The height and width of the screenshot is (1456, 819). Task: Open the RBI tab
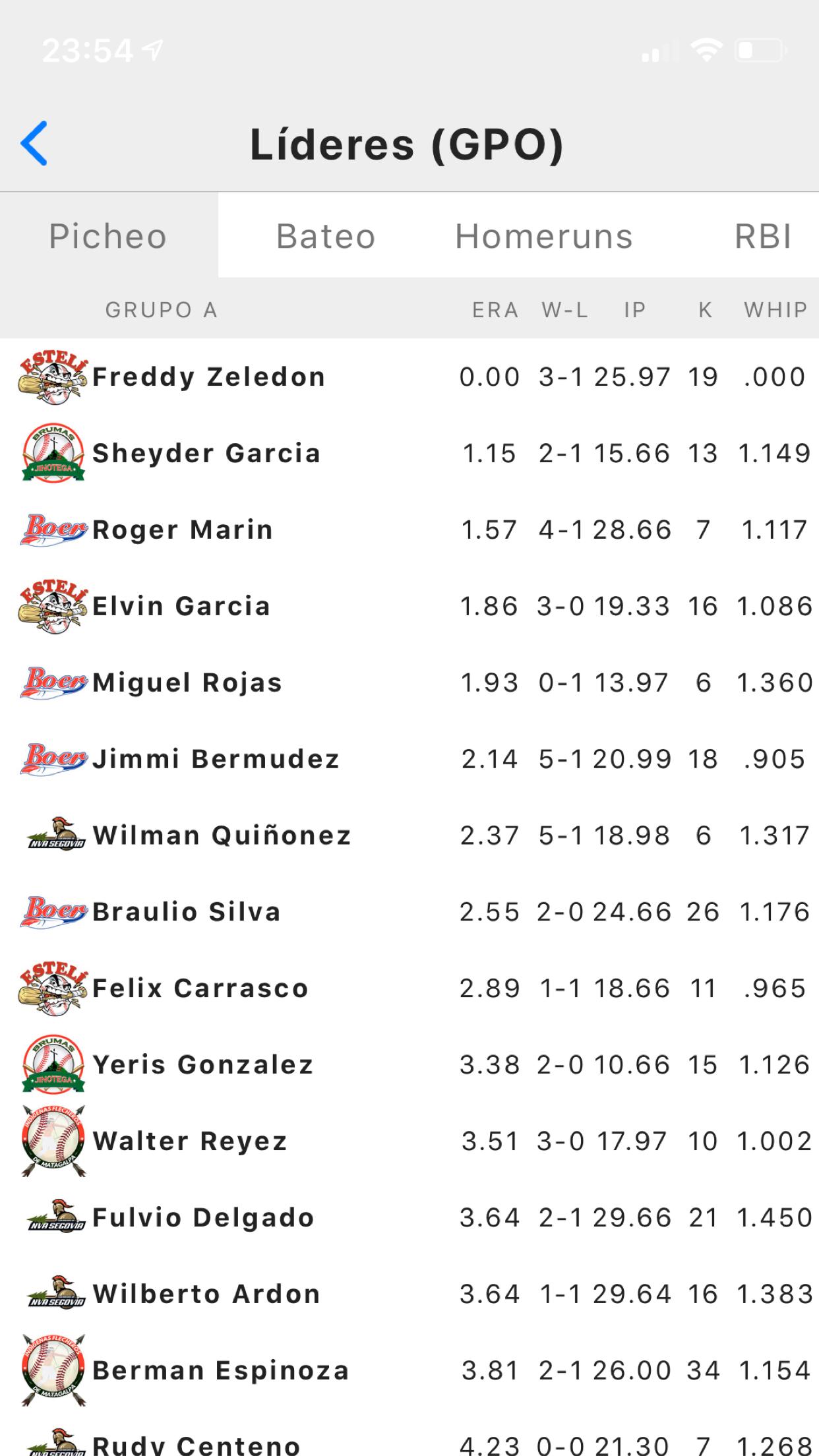pyautogui.click(x=762, y=236)
